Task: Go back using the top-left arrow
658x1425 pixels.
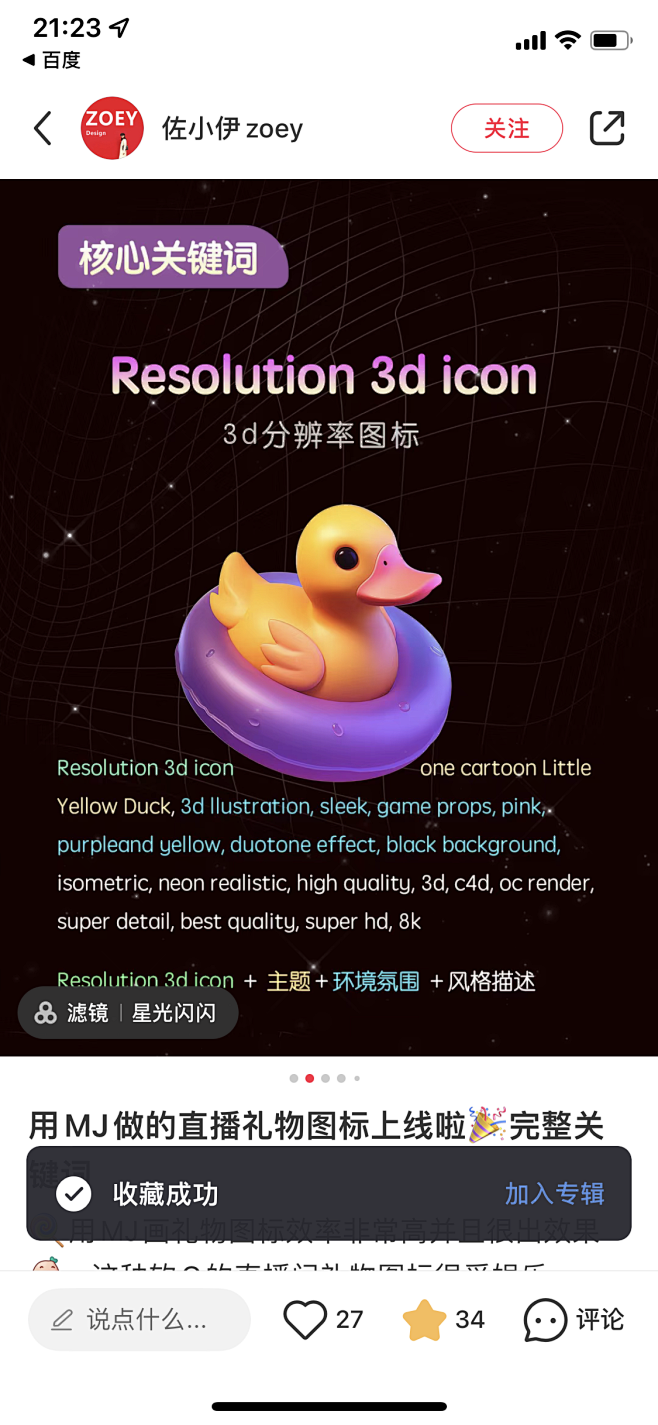Action: pos(42,129)
